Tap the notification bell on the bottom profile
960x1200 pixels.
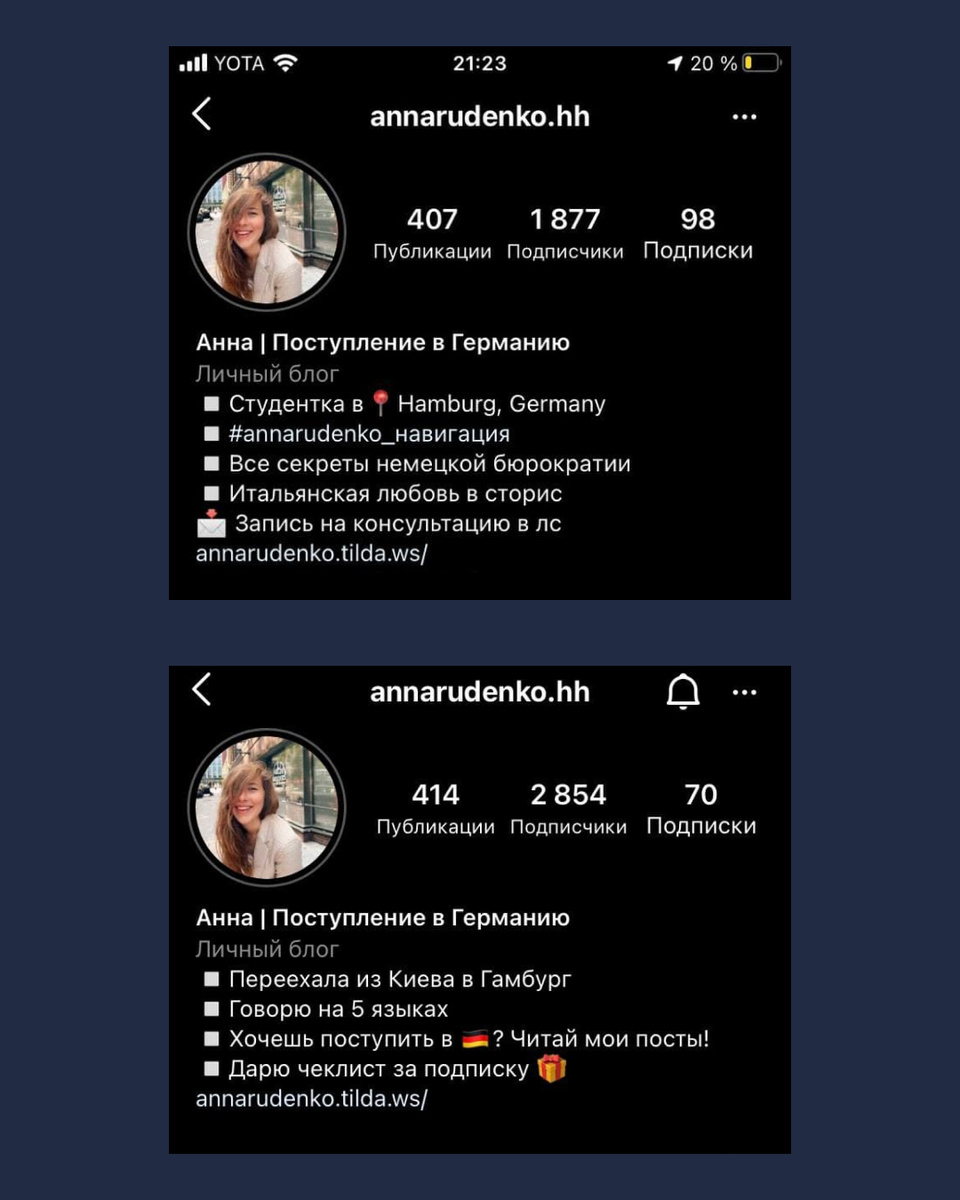pyautogui.click(x=683, y=692)
